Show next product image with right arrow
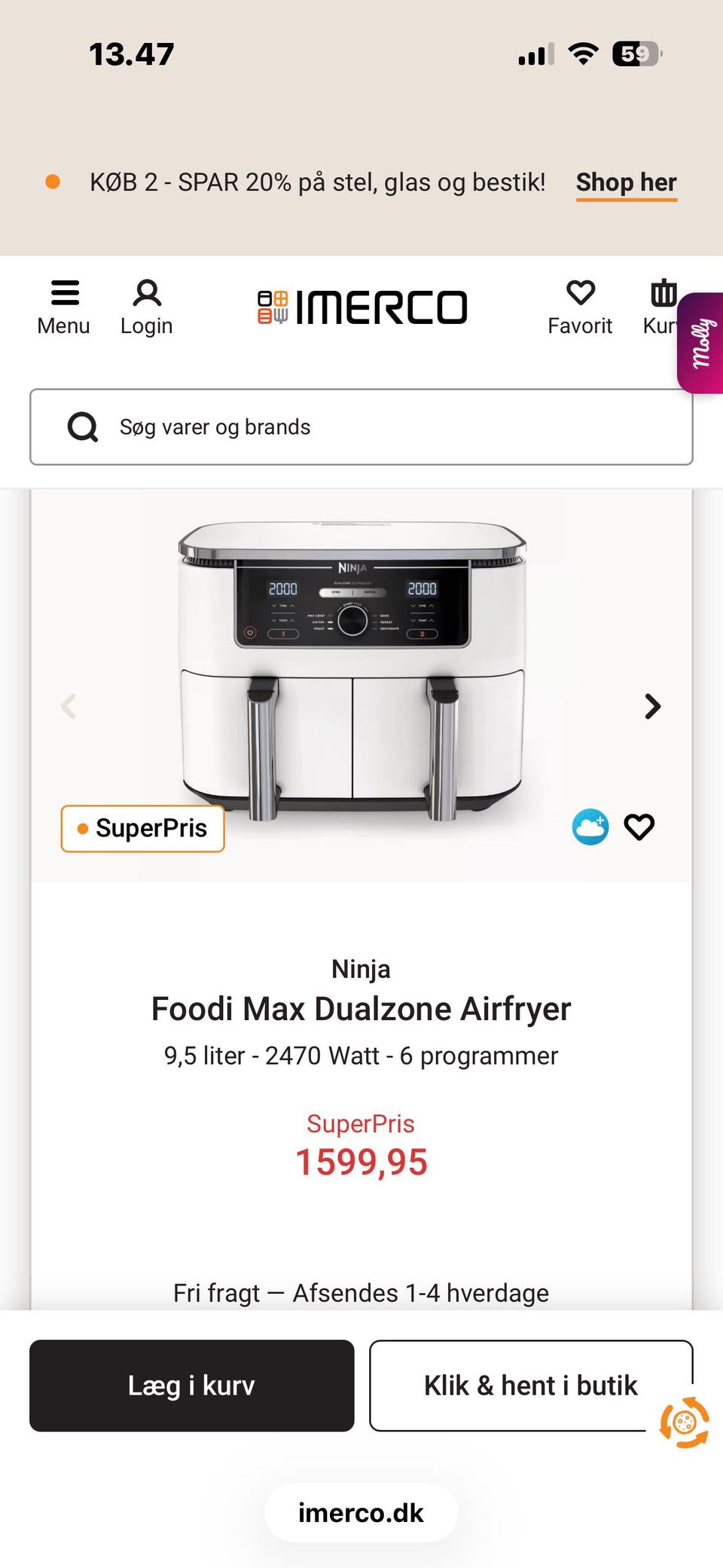The width and height of the screenshot is (723, 1568). tap(652, 706)
